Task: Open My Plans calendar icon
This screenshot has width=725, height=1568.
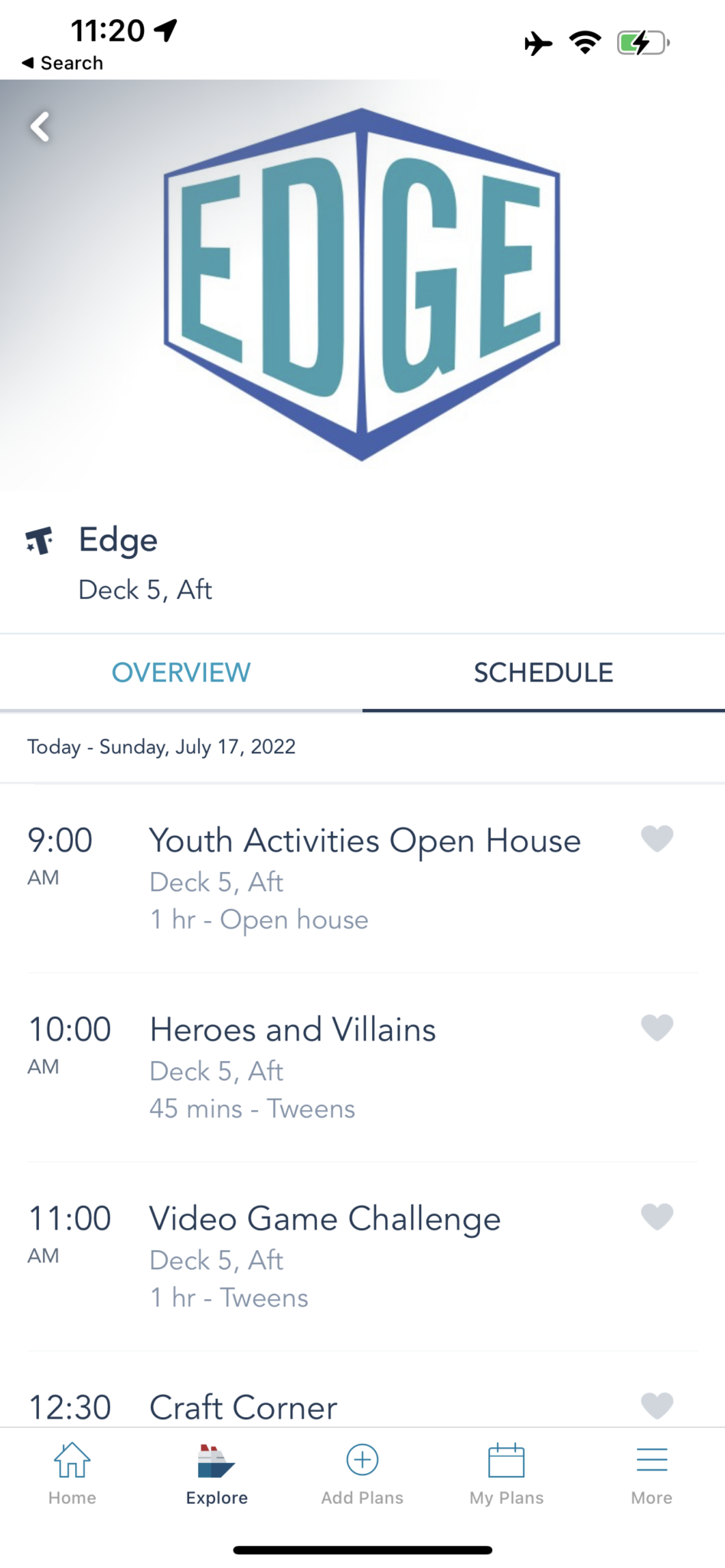Action: [x=506, y=1460]
